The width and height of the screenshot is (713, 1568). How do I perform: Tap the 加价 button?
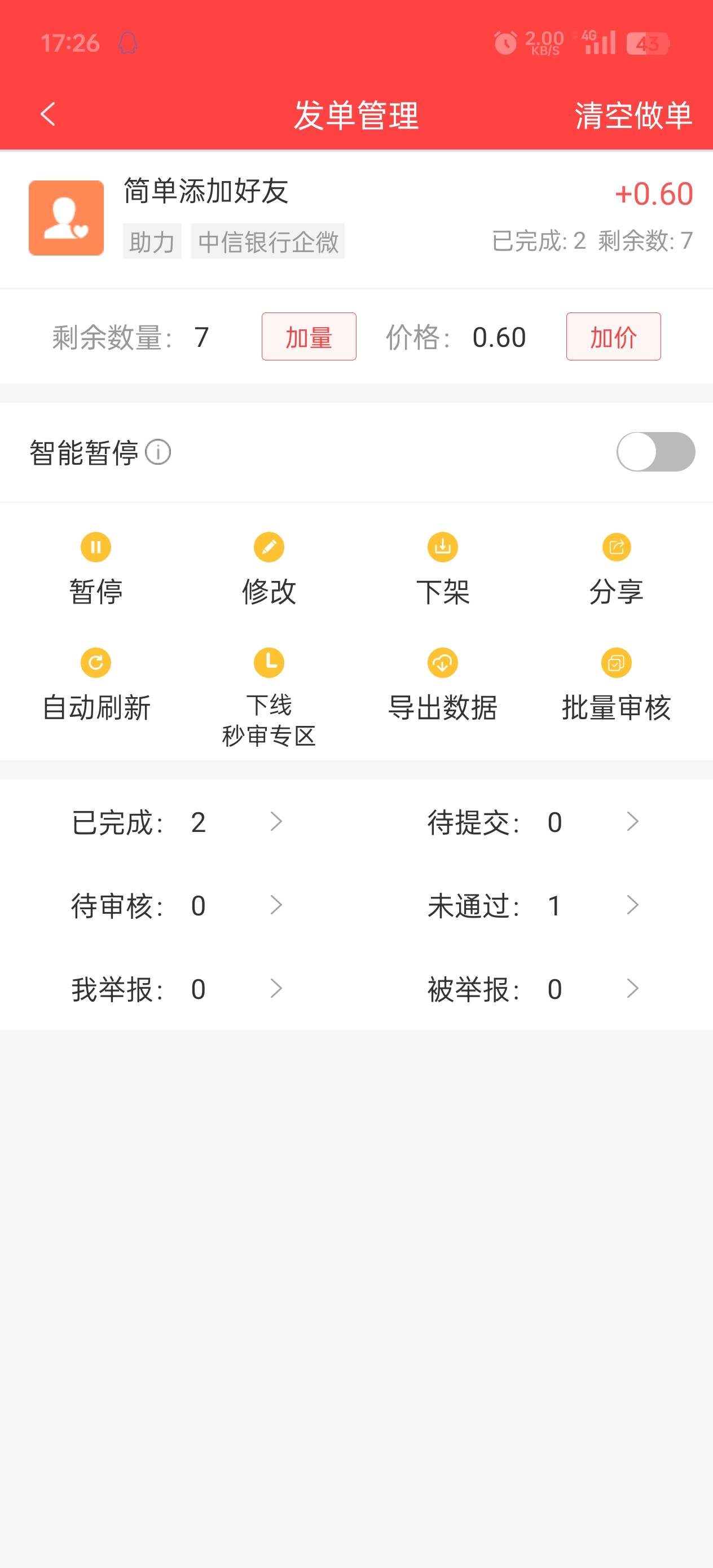(613, 337)
